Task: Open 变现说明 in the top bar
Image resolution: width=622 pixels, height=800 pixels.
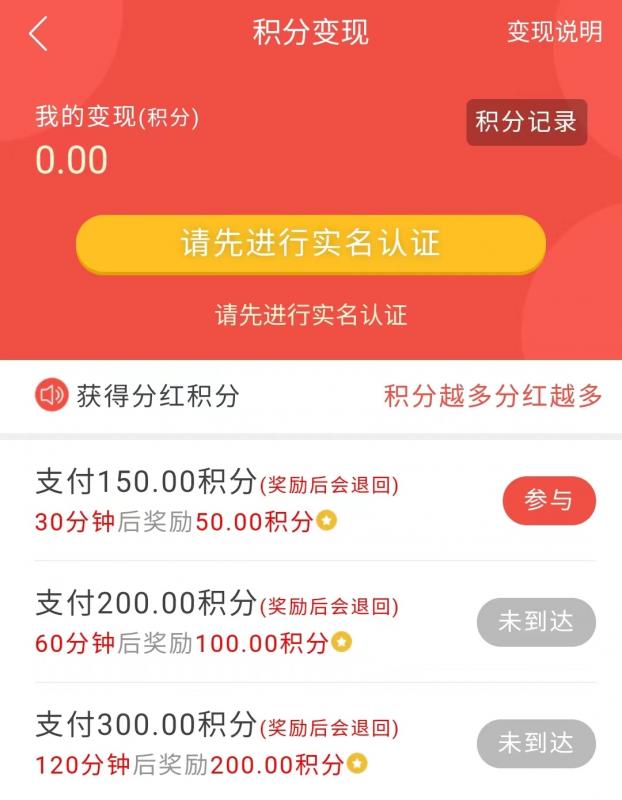Action: [554, 32]
